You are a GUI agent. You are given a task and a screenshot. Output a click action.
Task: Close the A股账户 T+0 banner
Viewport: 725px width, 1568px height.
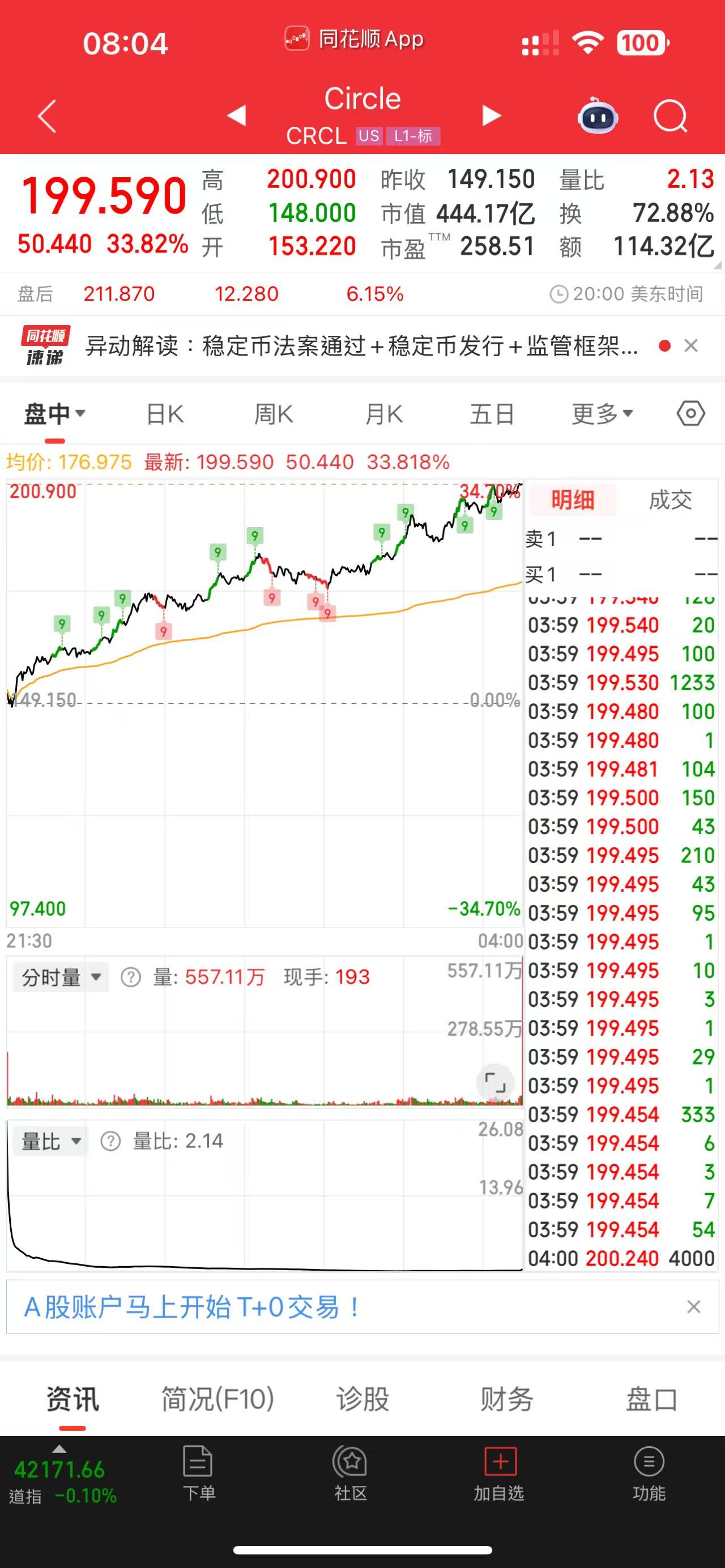tap(693, 1307)
